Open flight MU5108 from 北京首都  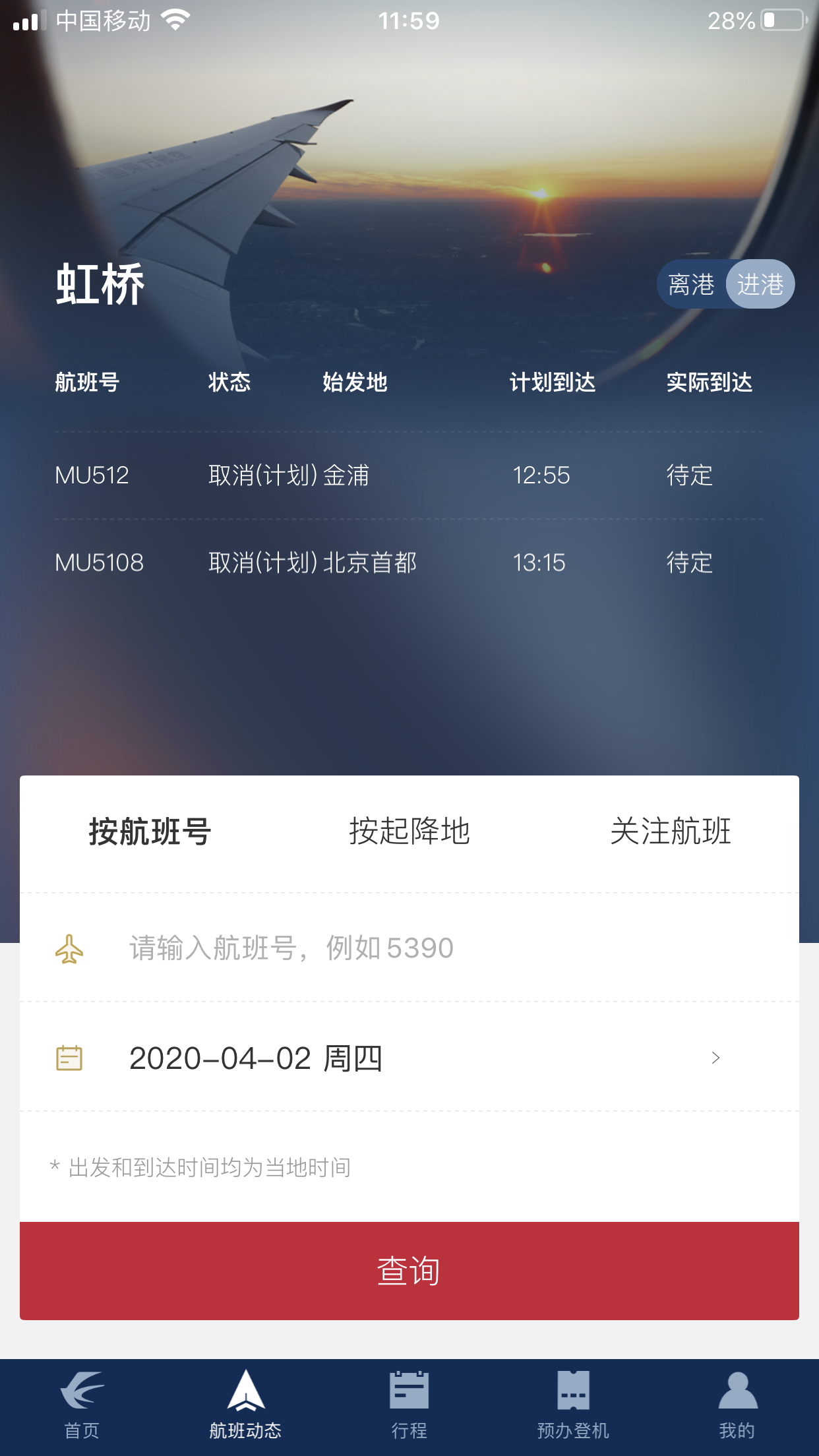409,562
